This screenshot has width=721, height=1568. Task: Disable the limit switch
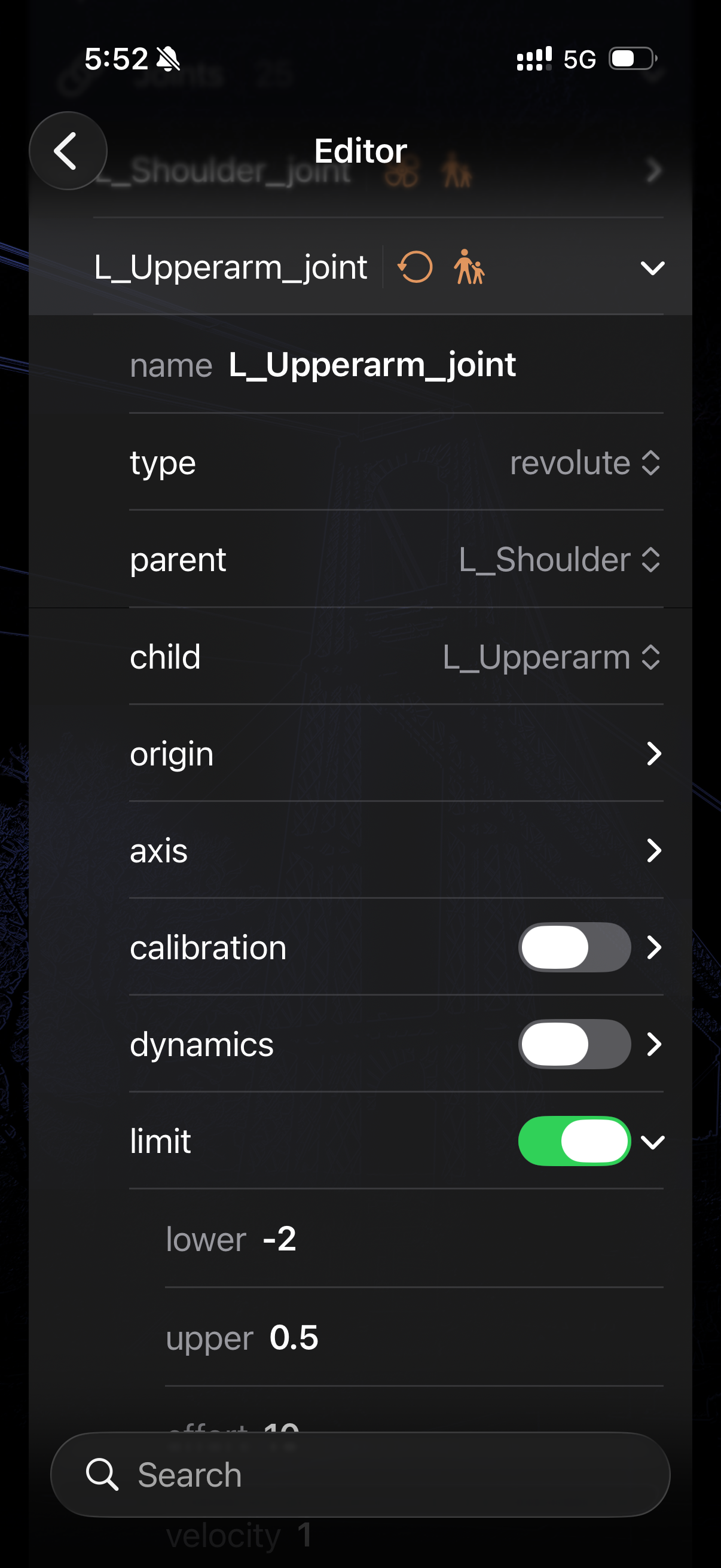[574, 1141]
